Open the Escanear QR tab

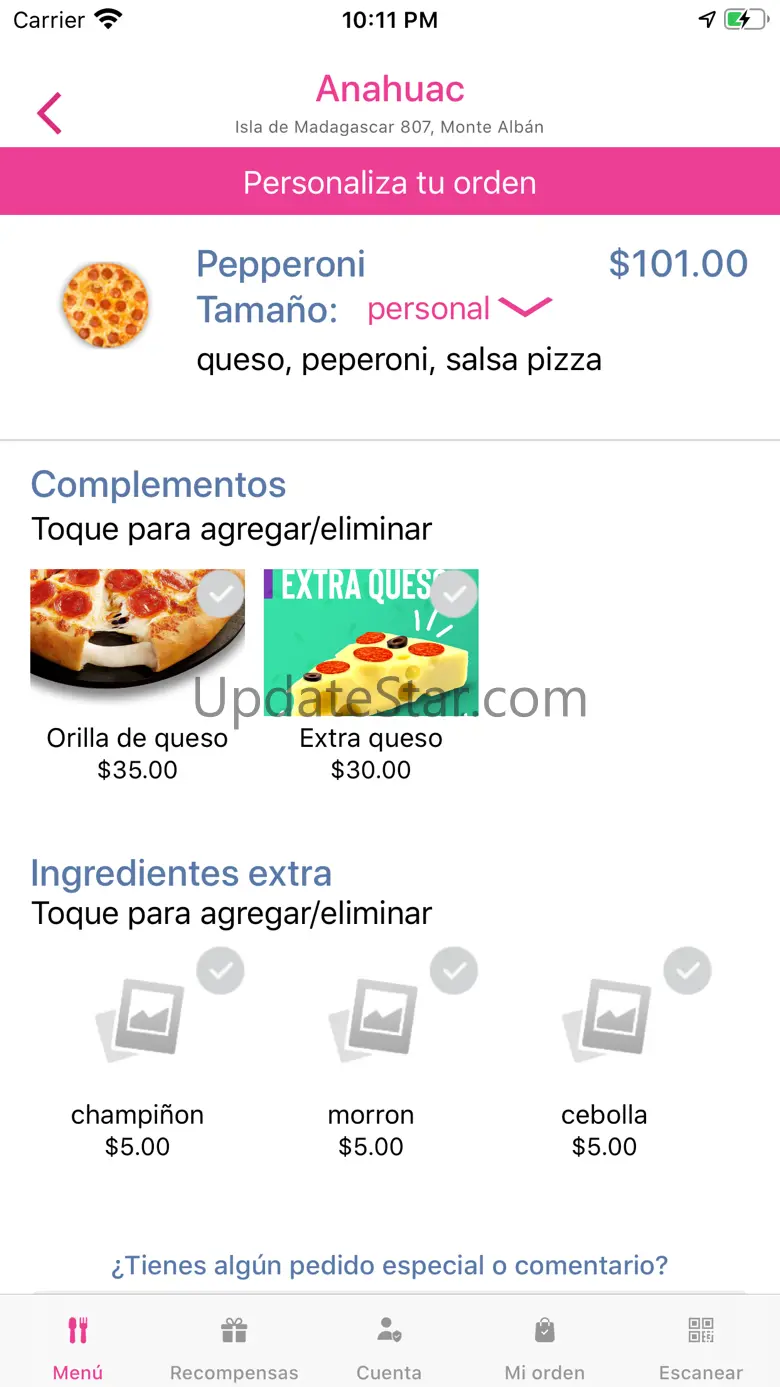(x=701, y=1345)
